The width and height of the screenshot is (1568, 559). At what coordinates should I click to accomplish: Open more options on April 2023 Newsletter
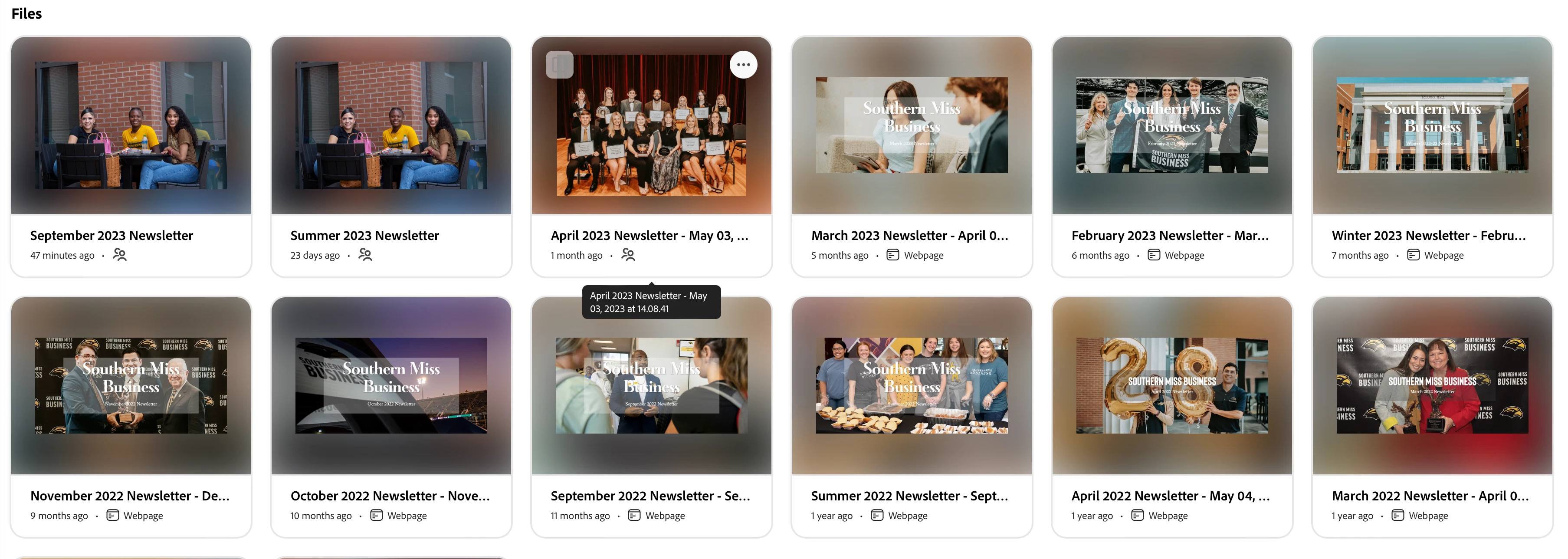click(x=743, y=65)
